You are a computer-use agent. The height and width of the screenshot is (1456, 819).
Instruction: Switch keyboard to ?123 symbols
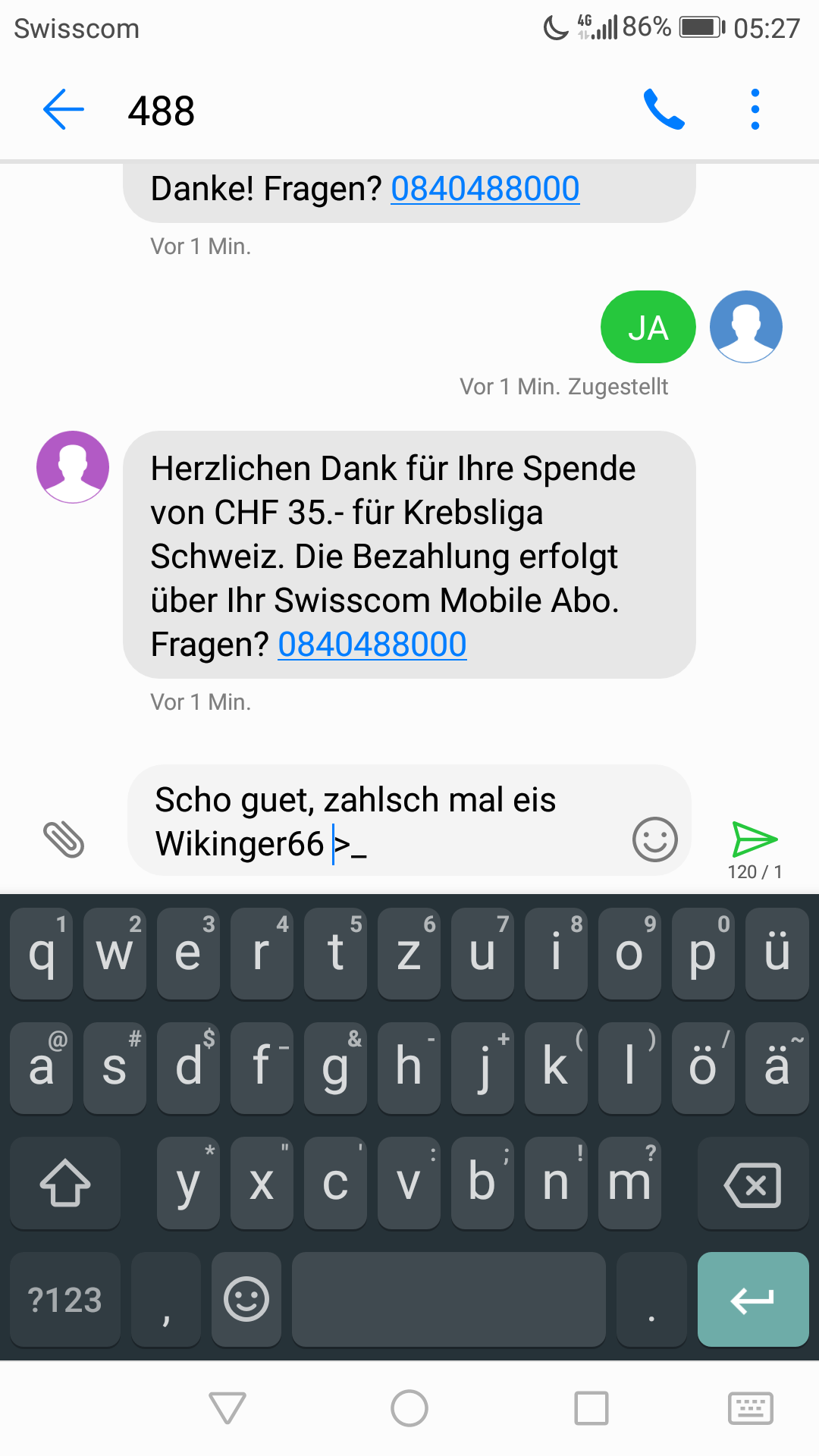pos(65,1300)
